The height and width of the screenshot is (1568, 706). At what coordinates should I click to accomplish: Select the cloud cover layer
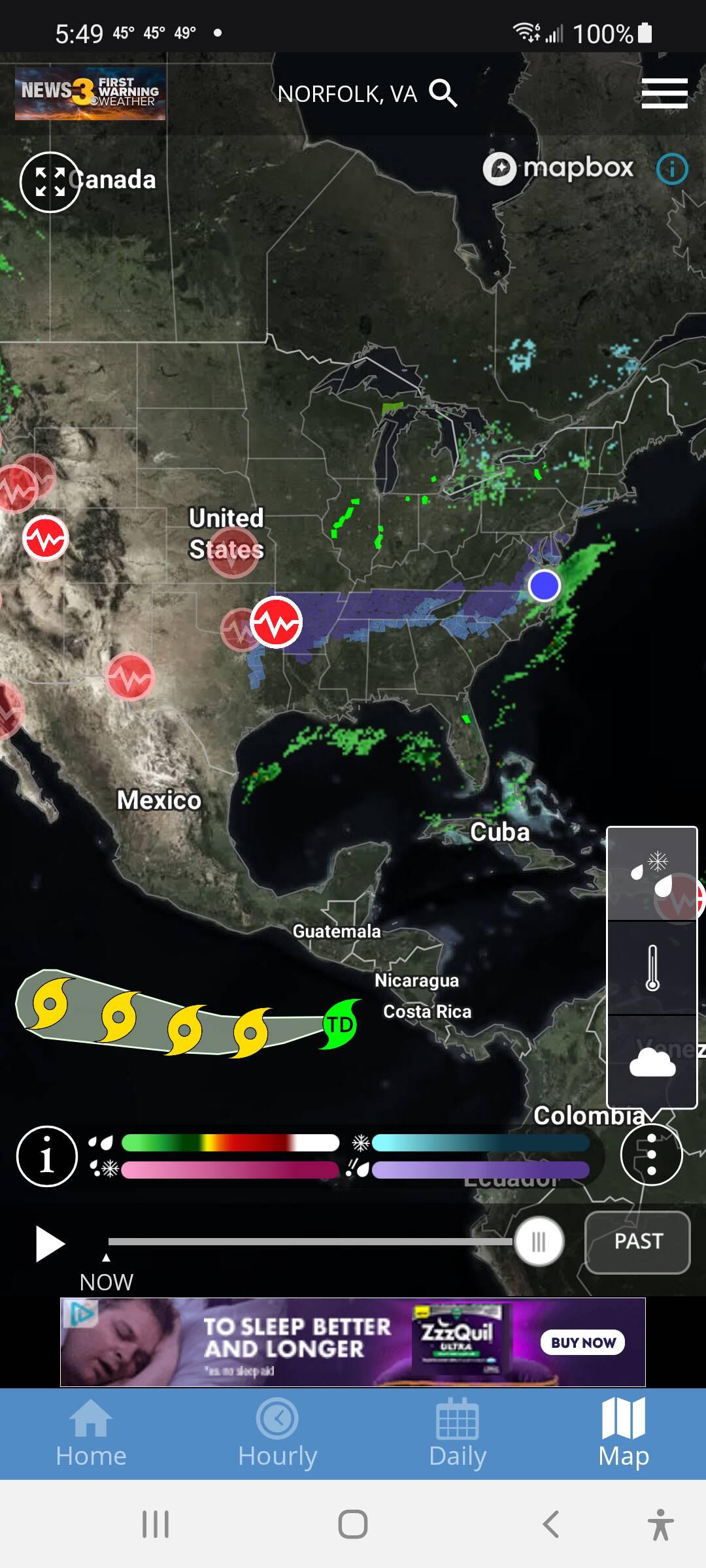point(652,1062)
